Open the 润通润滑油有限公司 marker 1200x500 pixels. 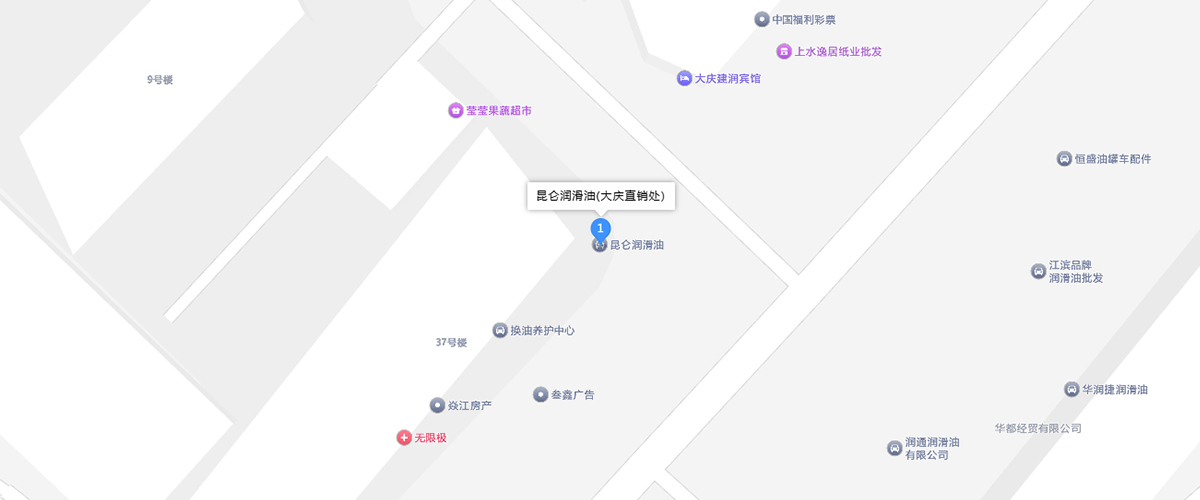(x=894, y=448)
